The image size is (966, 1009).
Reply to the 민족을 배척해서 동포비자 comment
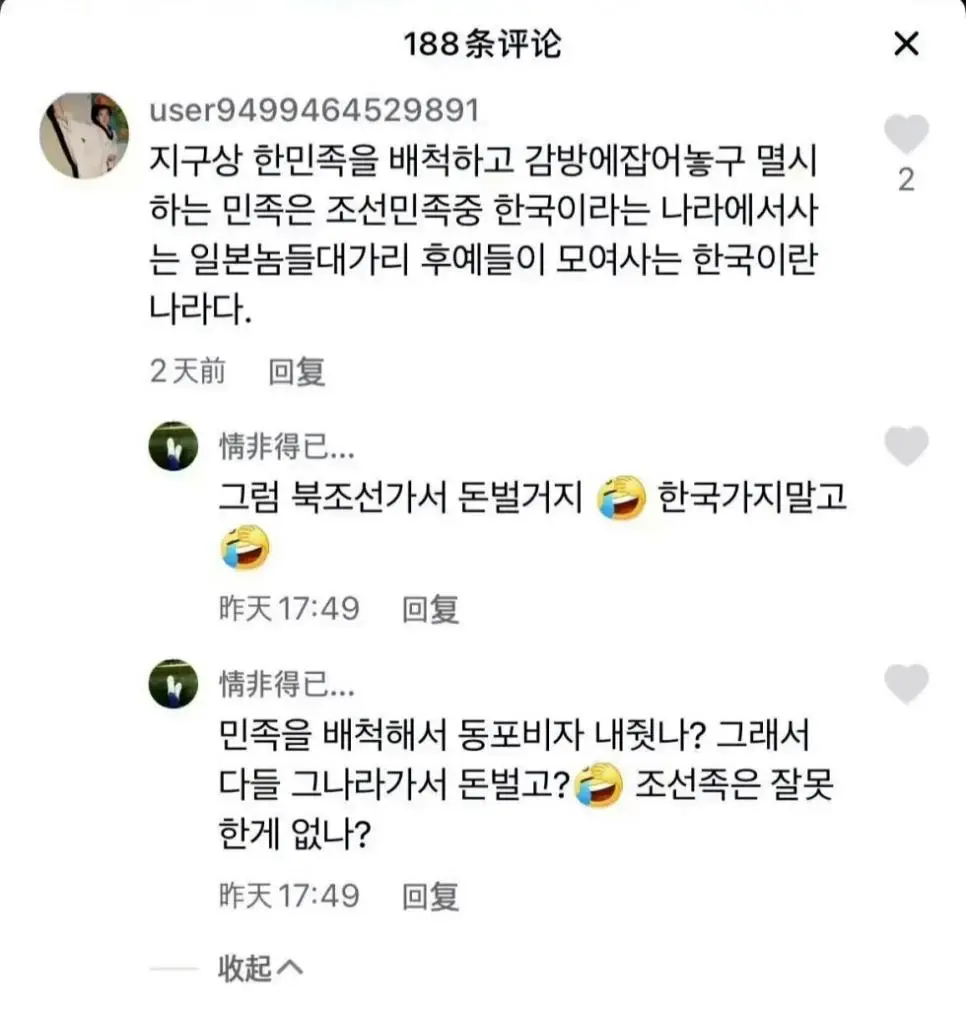[430, 895]
